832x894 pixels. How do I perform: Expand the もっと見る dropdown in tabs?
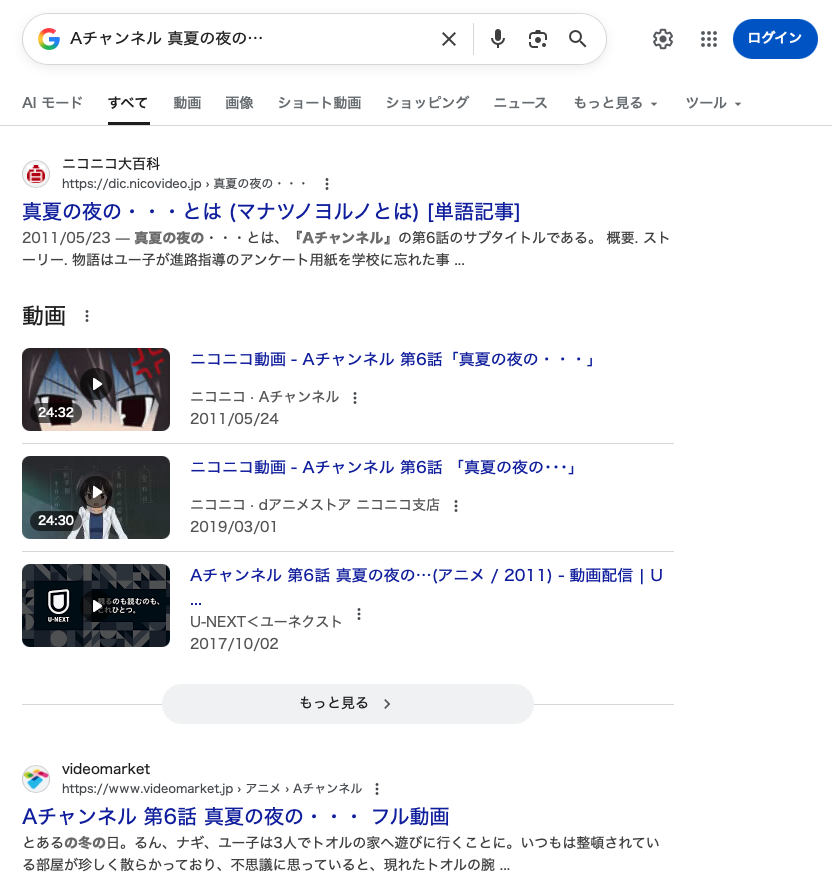(x=615, y=103)
